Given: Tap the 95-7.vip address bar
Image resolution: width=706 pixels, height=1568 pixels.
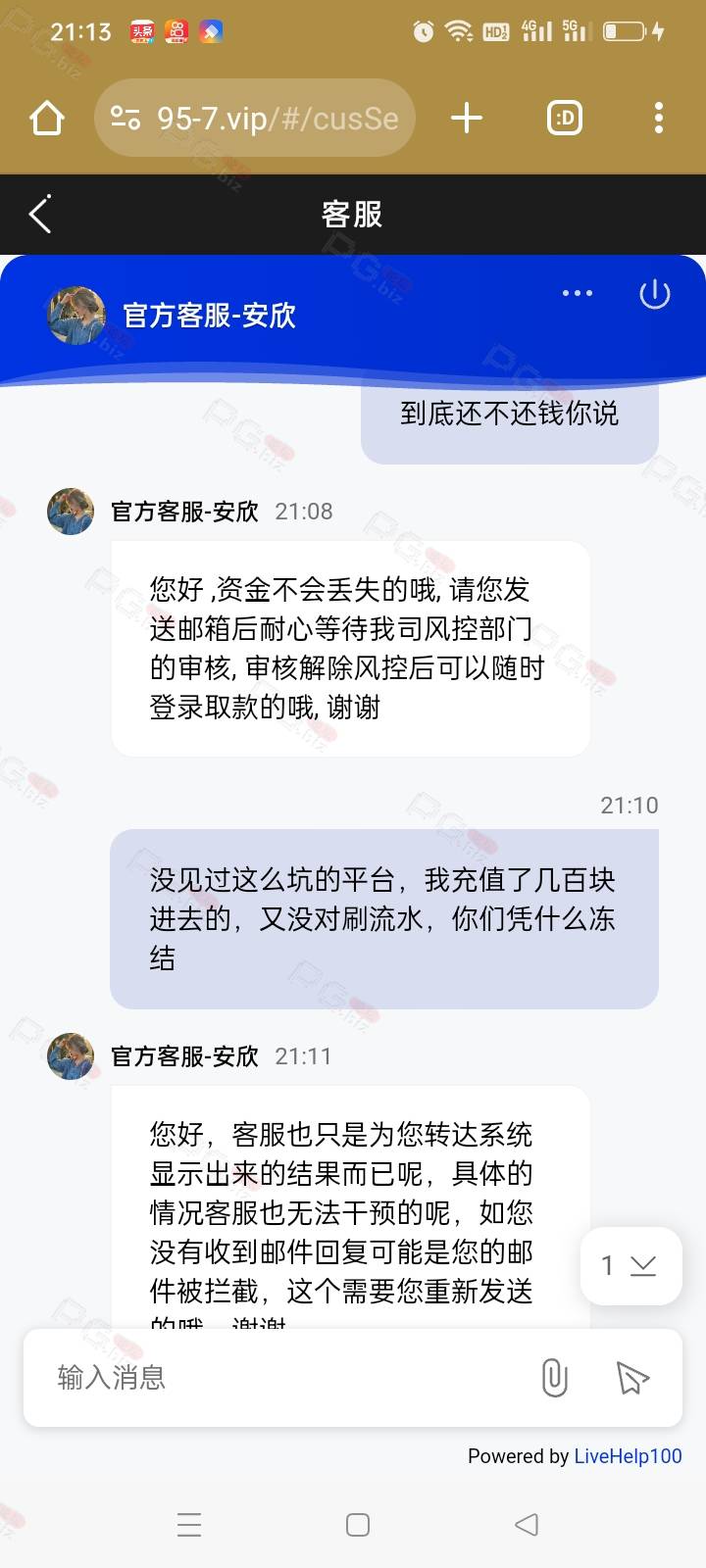Looking at the screenshot, I should tap(255, 119).
